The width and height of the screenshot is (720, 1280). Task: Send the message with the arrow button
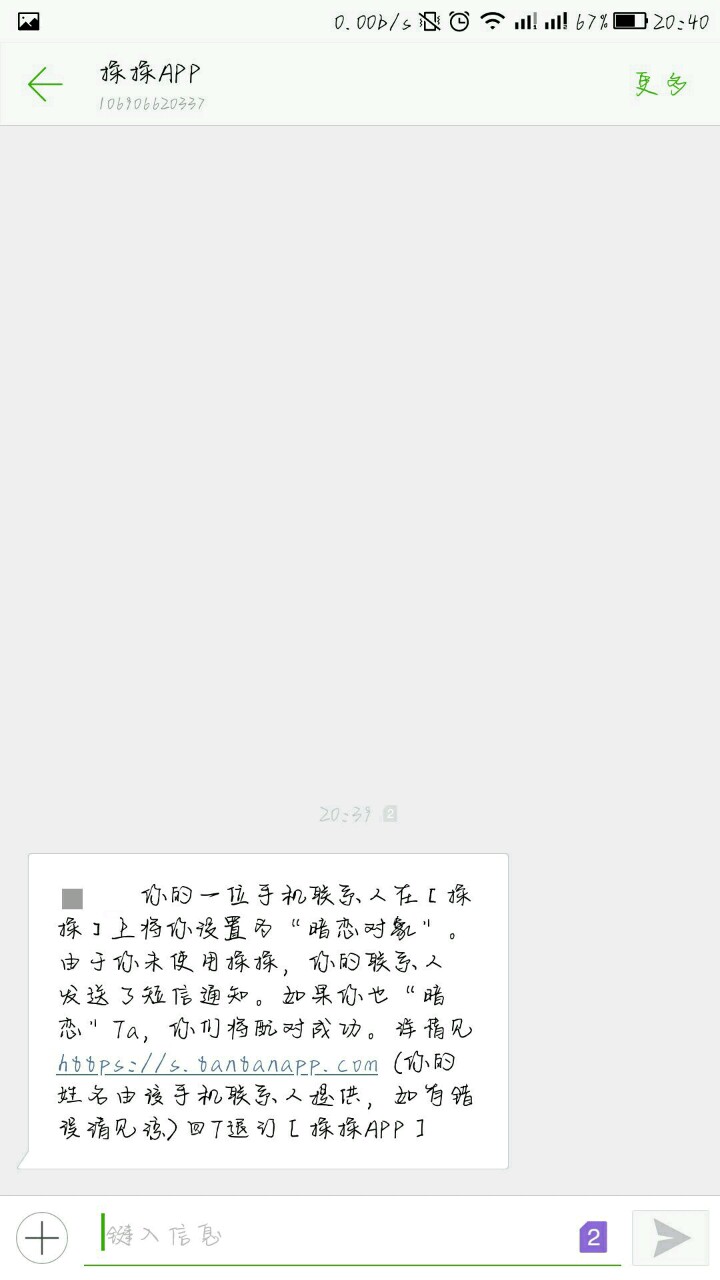[x=671, y=1238]
